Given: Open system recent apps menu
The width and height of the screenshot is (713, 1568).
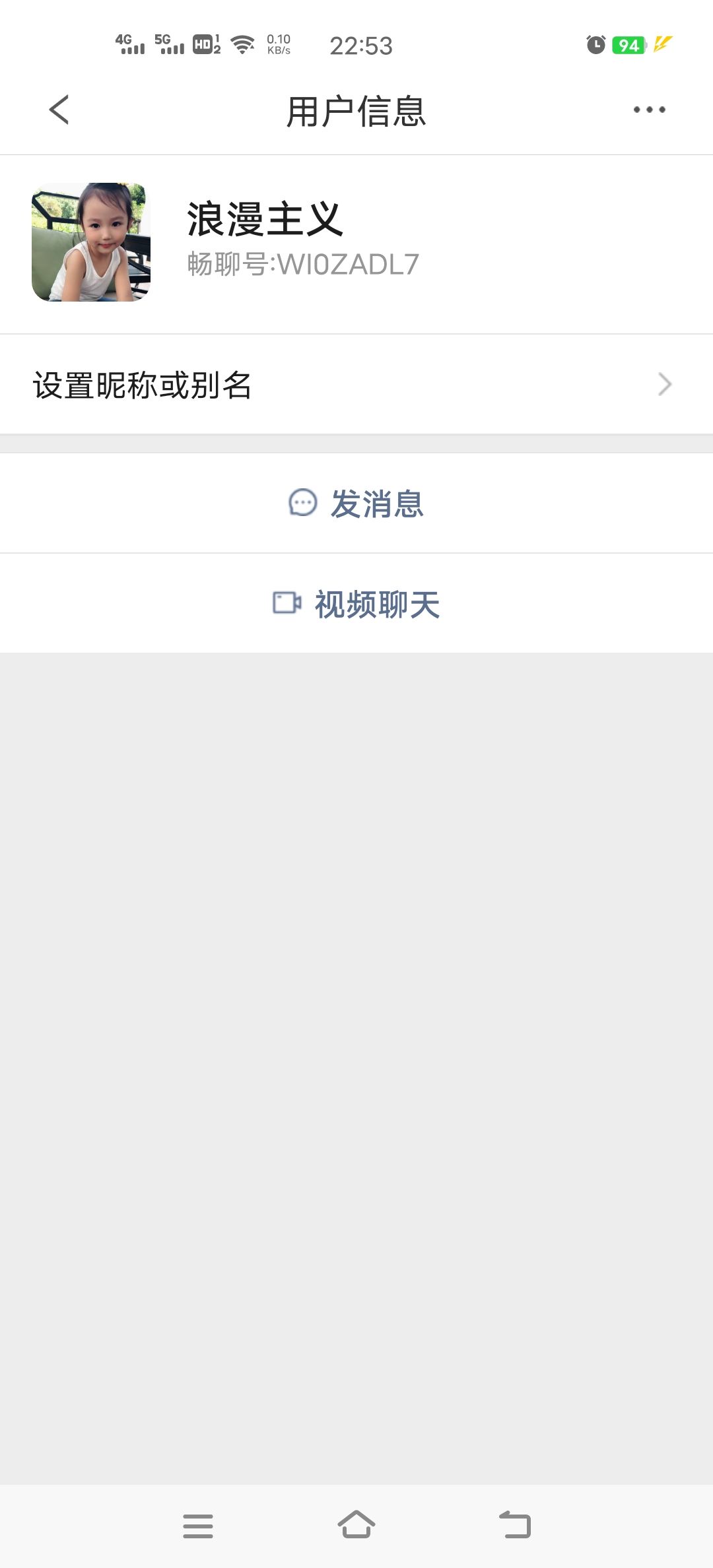Looking at the screenshot, I should pyautogui.click(x=198, y=1526).
